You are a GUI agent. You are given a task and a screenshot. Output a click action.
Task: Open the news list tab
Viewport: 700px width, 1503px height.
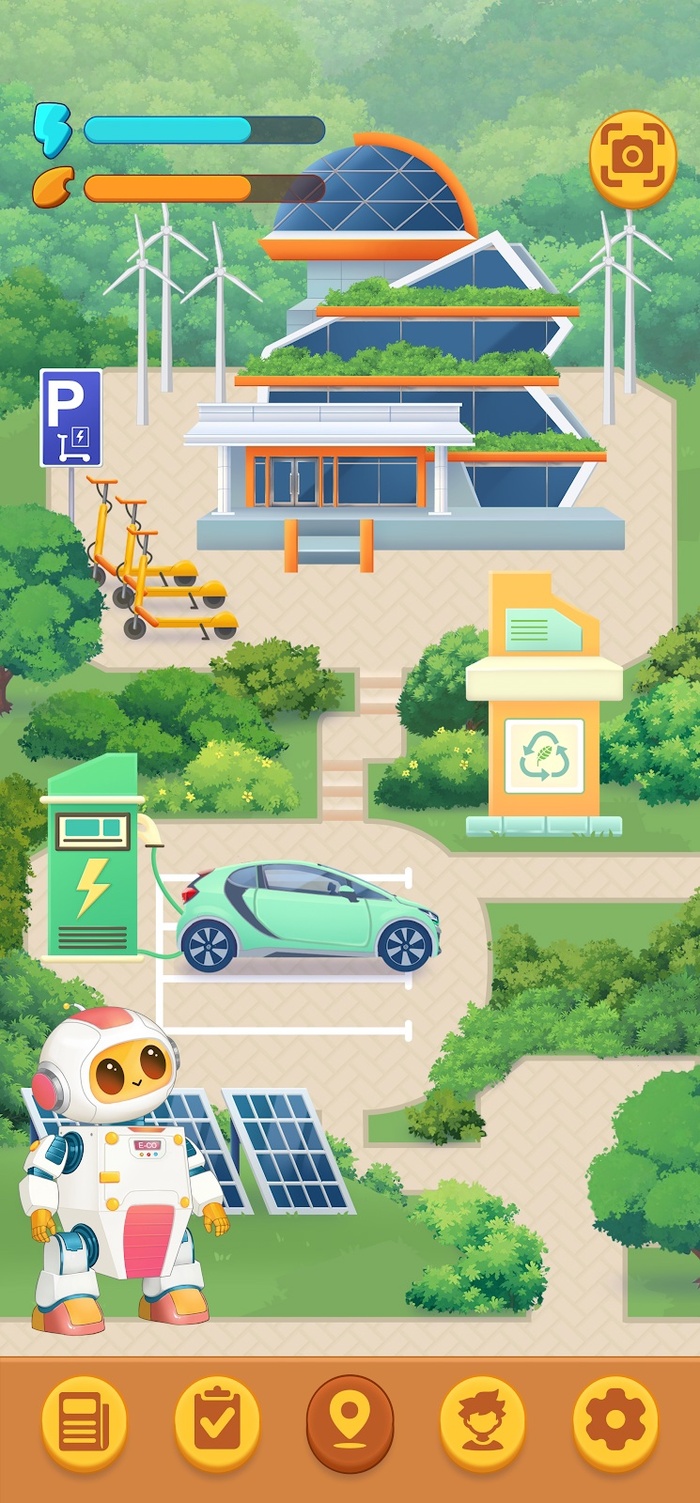(84, 1422)
